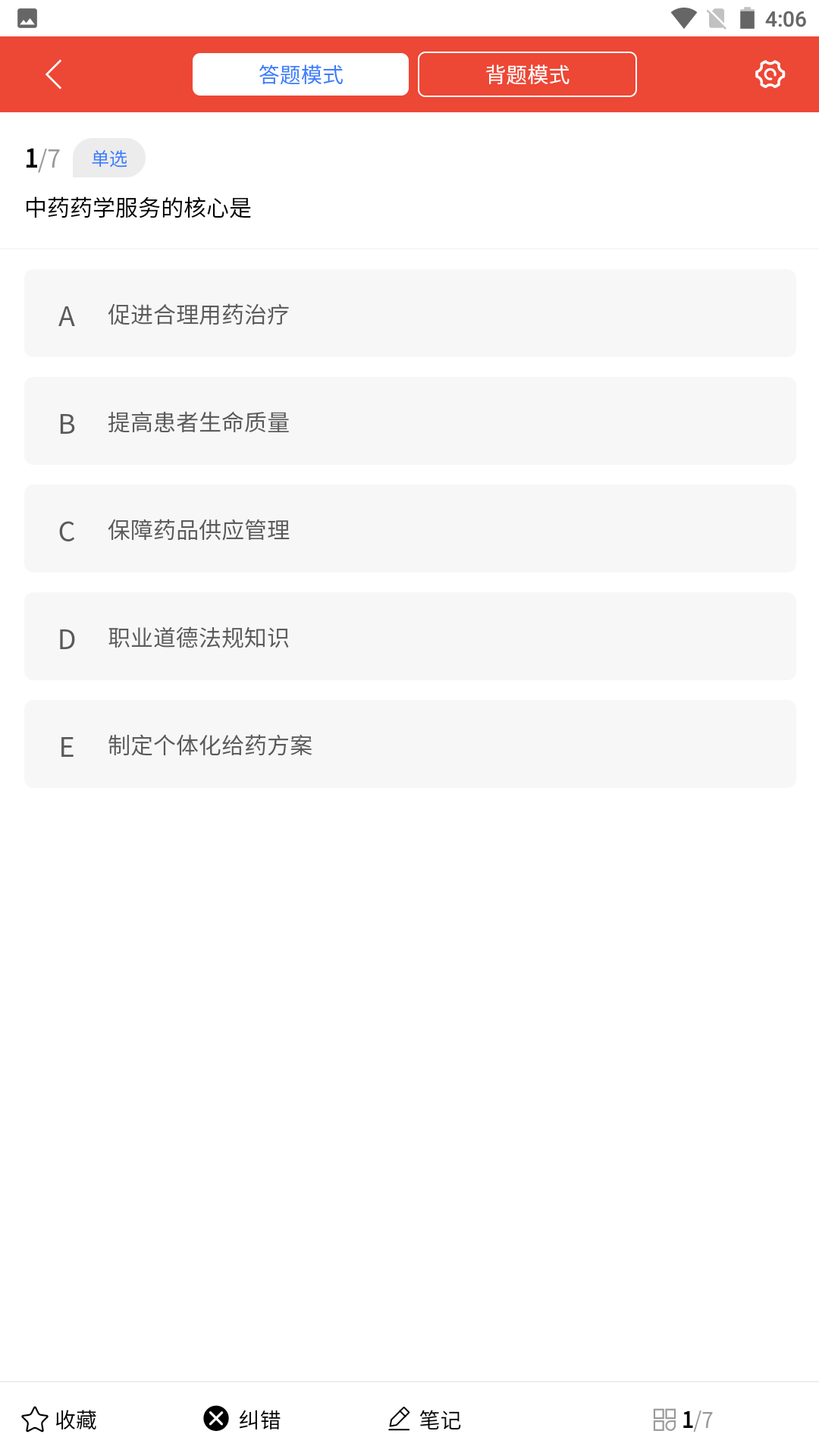
Task: Open 笔记 to add a note
Action: [x=425, y=1419]
